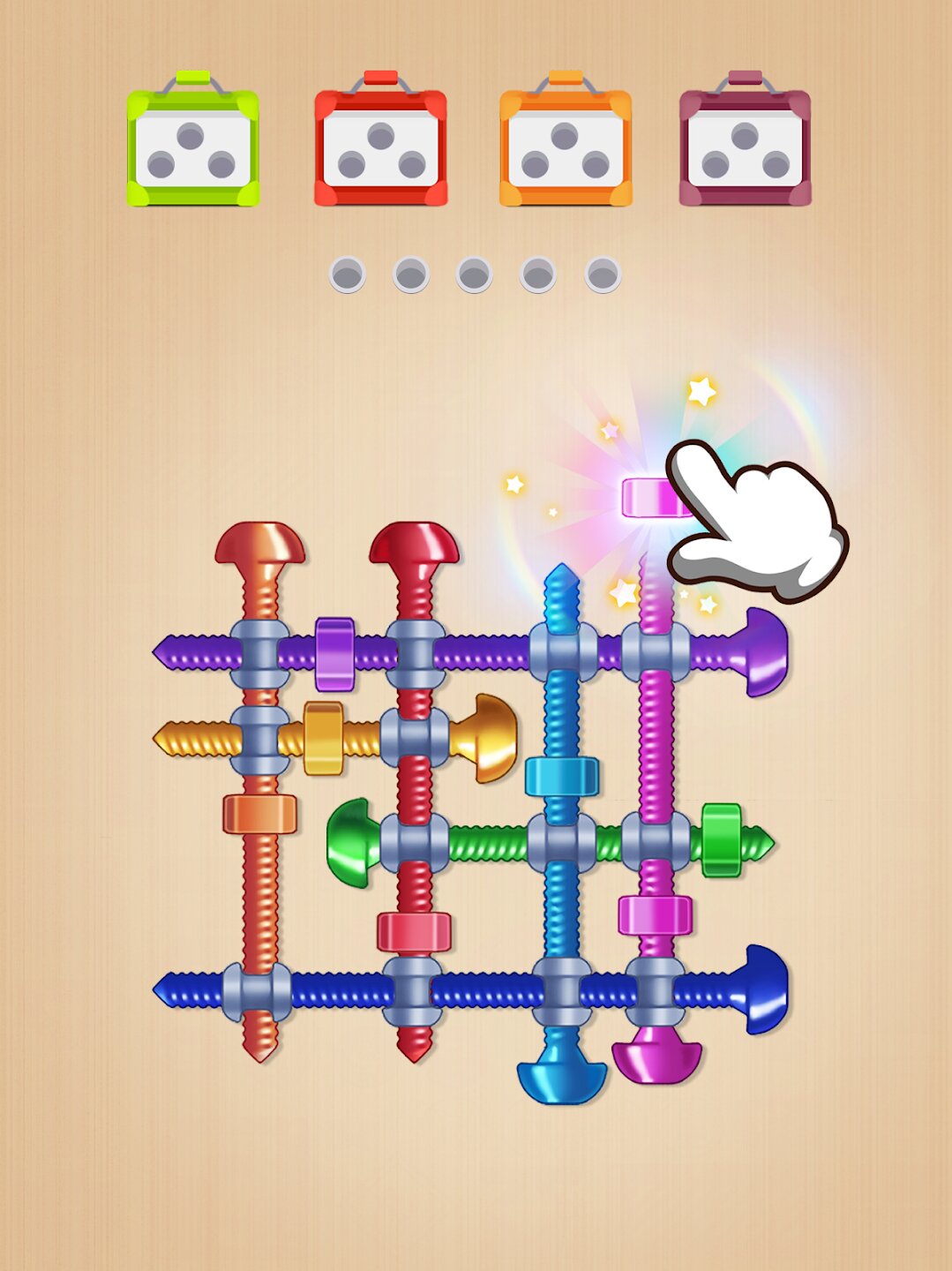Unscrew the purple nut on the purple bolt
The width and height of the screenshot is (952, 1271).
pos(334,654)
